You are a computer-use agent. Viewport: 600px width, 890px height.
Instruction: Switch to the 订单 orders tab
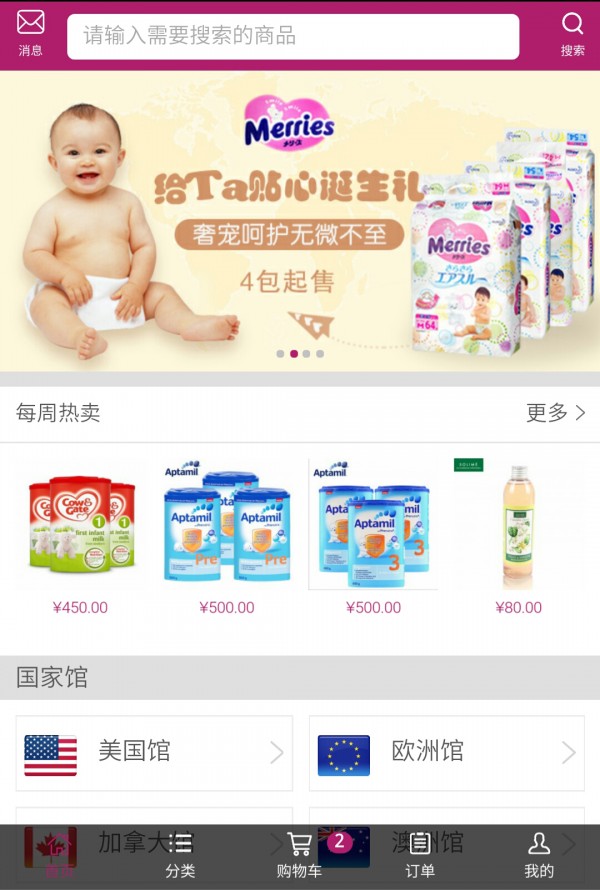pyautogui.click(x=420, y=855)
